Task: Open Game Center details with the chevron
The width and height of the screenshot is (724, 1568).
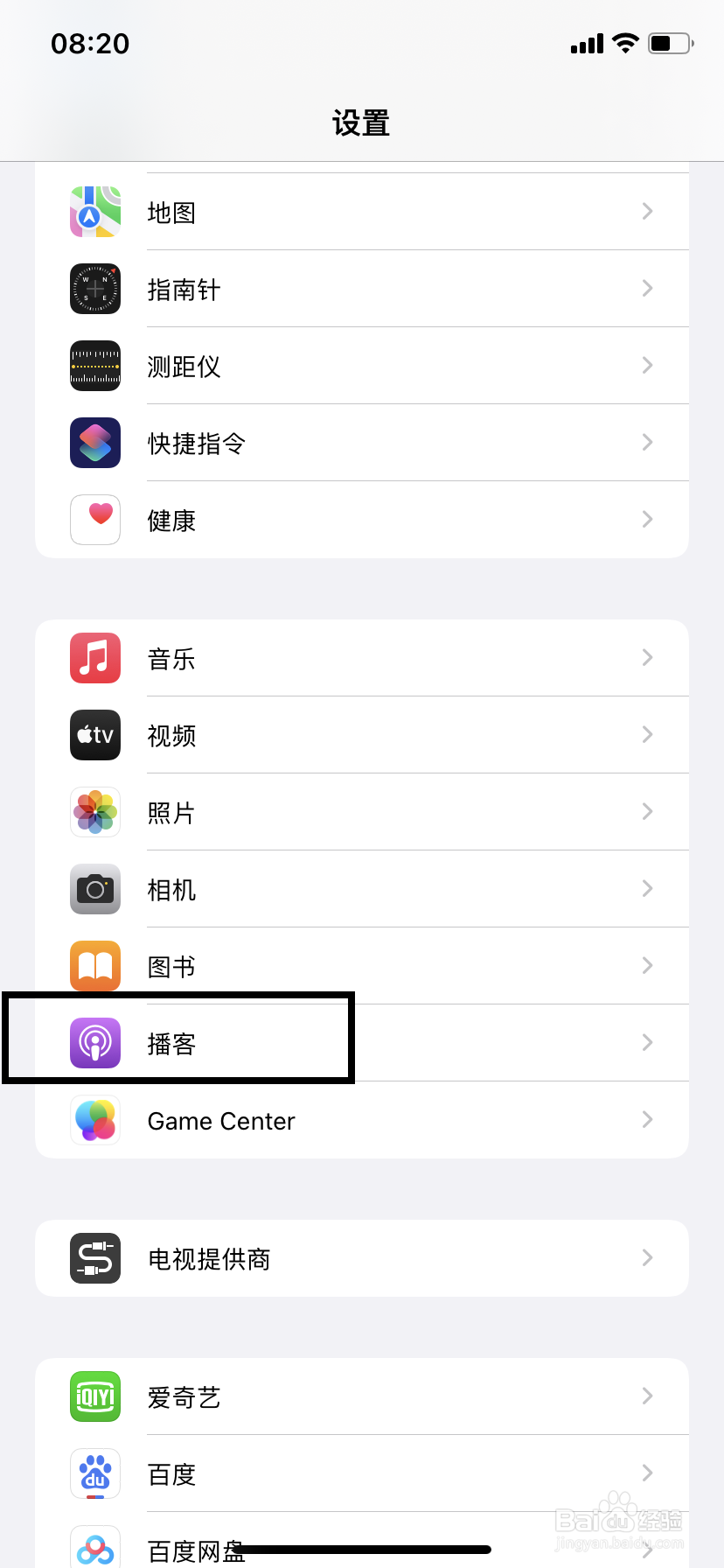Action: click(647, 1120)
